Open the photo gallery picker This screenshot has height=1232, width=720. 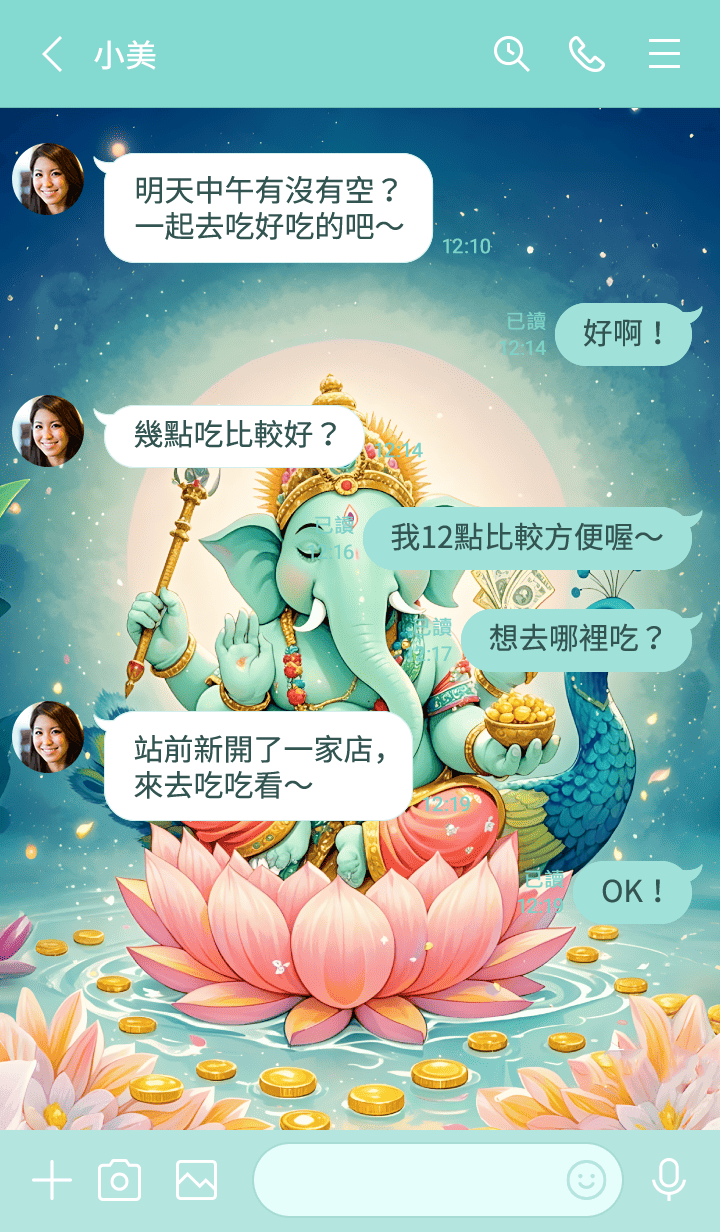[196, 1181]
